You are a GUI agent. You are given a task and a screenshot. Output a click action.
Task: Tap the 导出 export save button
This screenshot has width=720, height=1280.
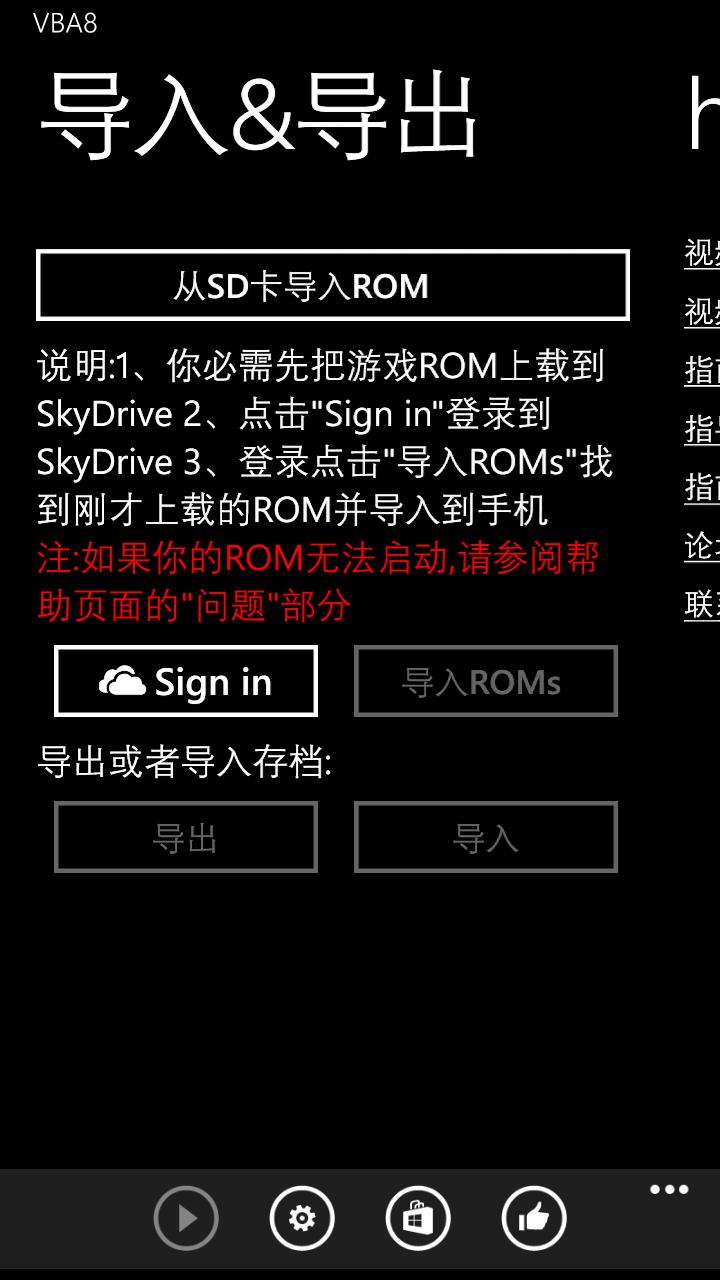click(186, 838)
